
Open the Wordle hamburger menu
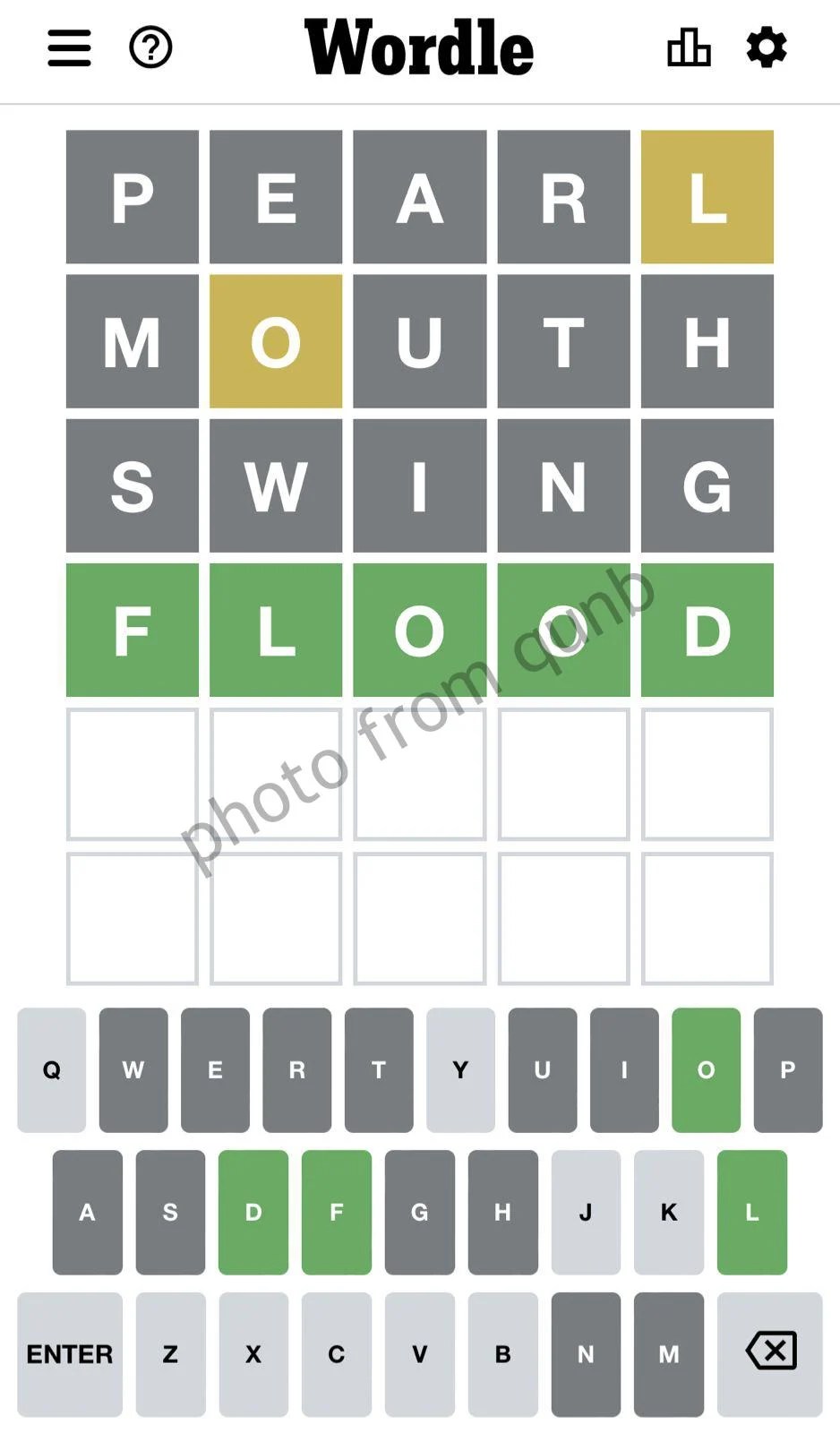pyautogui.click(x=68, y=48)
